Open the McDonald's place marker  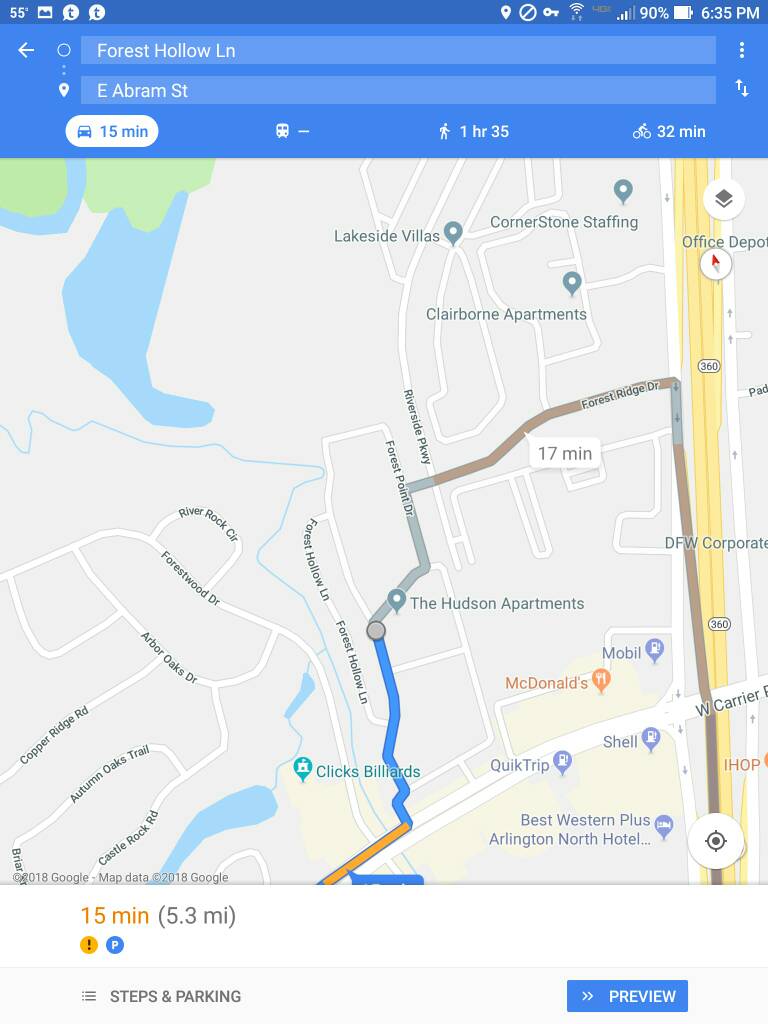(601, 681)
